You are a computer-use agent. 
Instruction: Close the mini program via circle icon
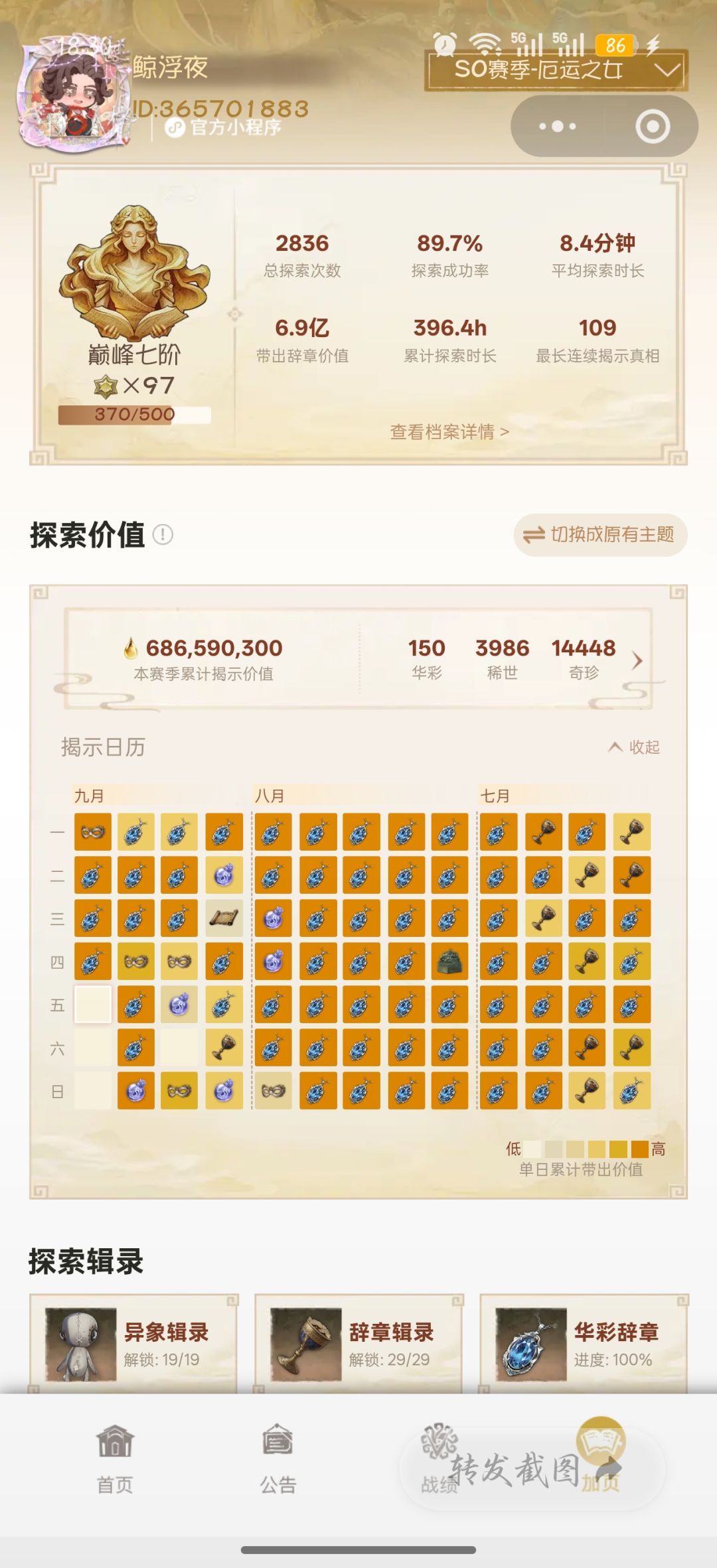[653, 126]
